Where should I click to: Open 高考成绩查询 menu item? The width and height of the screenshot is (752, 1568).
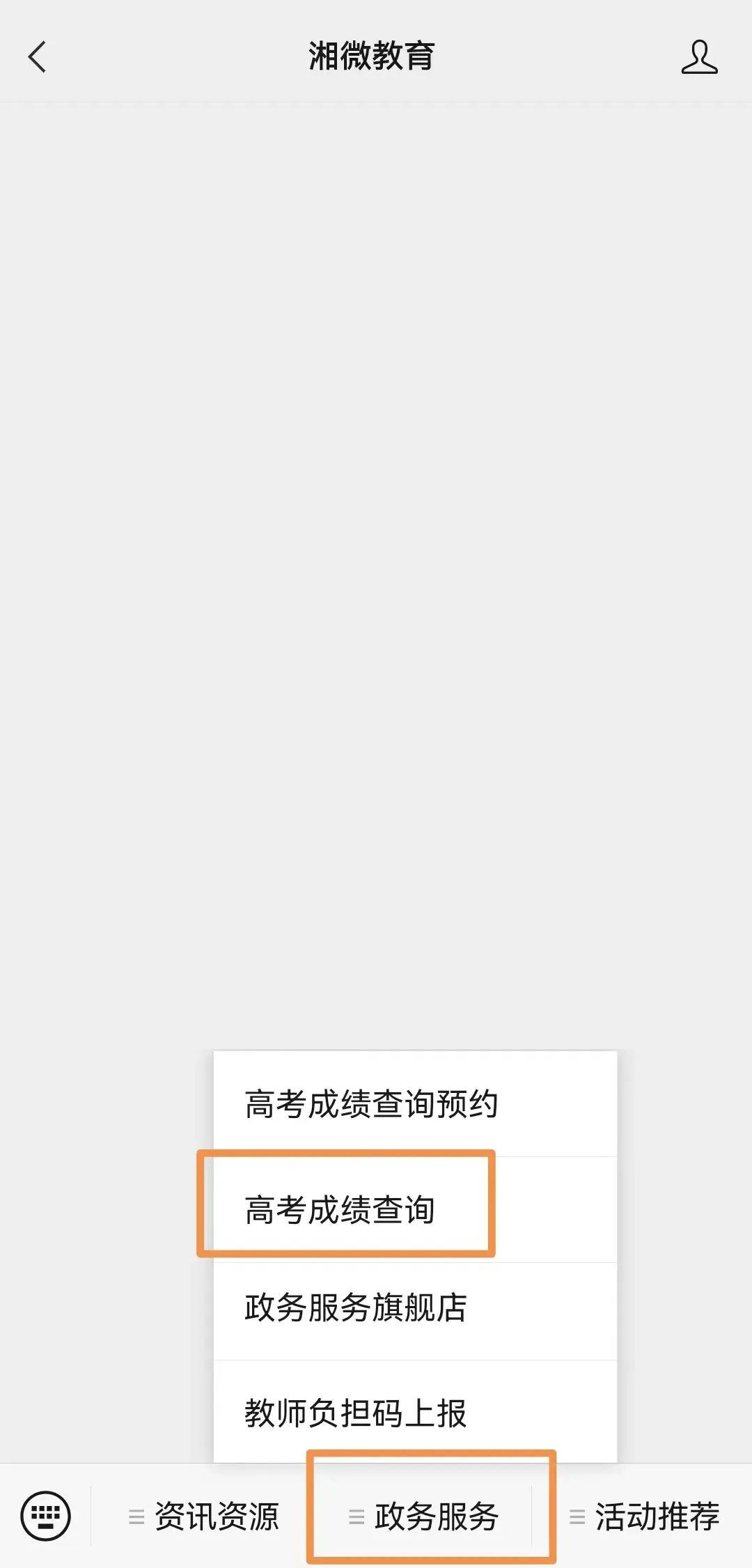pos(415,1210)
